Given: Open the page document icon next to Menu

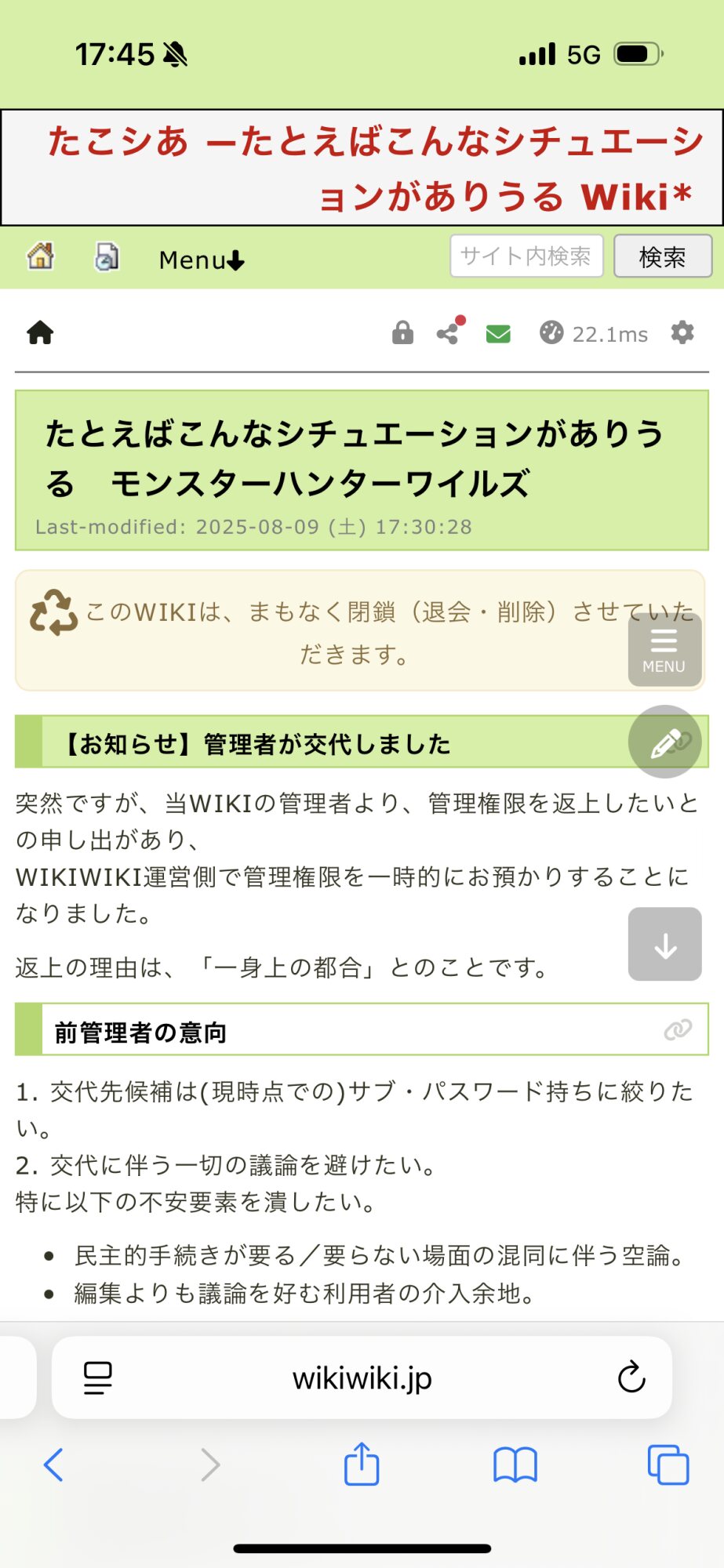Looking at the screenshot, I should [x=107, y=256].
